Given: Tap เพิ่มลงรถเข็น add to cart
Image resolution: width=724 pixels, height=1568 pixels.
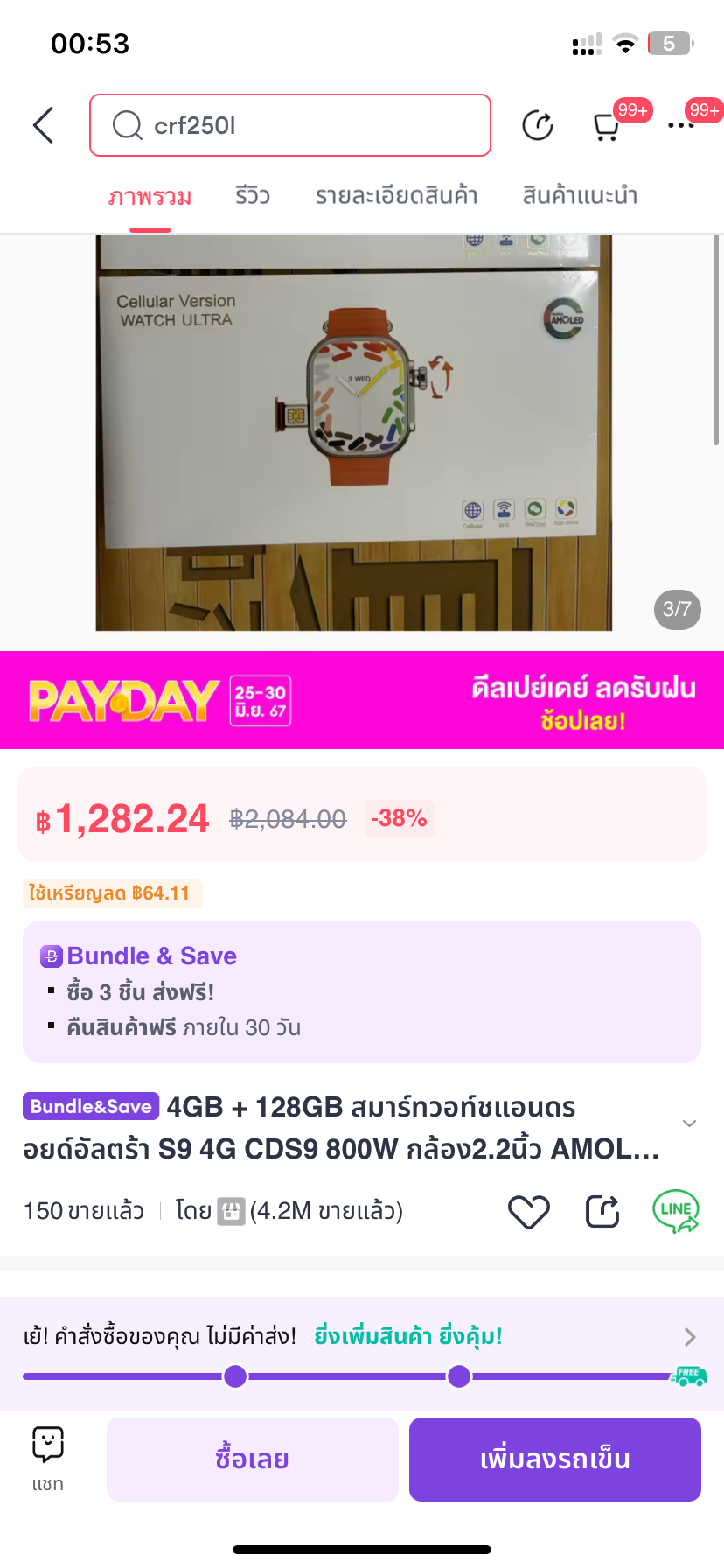Looking at the screenshot, I should click(x=554, y=1459).
